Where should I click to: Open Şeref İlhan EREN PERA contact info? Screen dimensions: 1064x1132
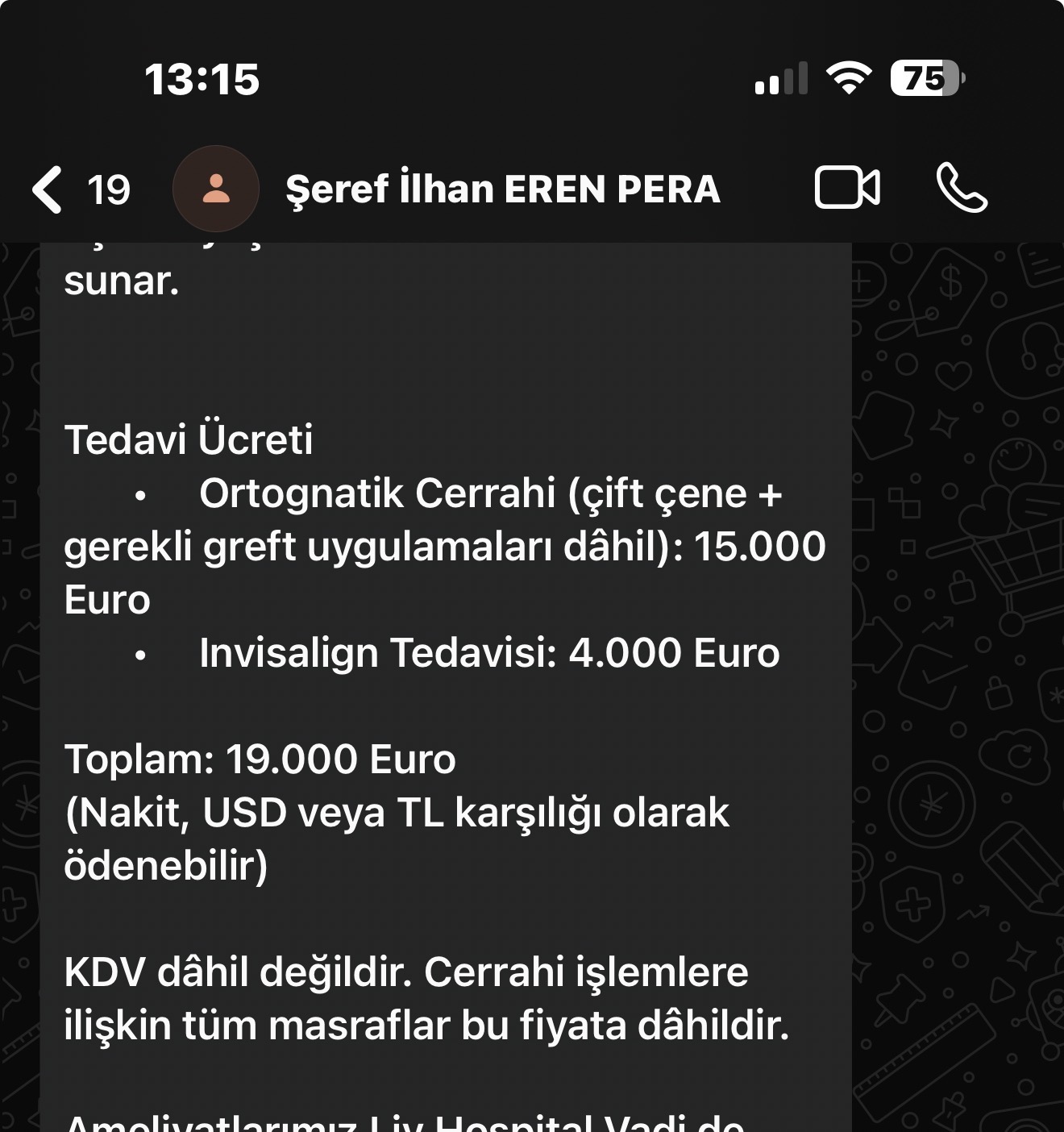tap(502, 190)
